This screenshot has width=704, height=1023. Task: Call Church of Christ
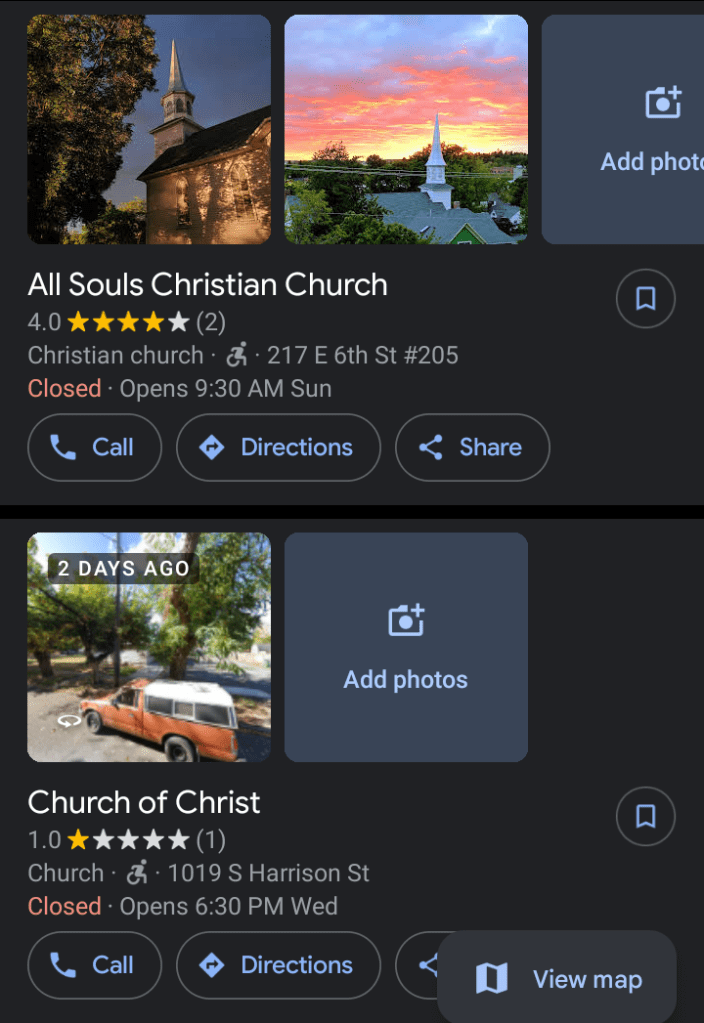click(x=94, y=965)
